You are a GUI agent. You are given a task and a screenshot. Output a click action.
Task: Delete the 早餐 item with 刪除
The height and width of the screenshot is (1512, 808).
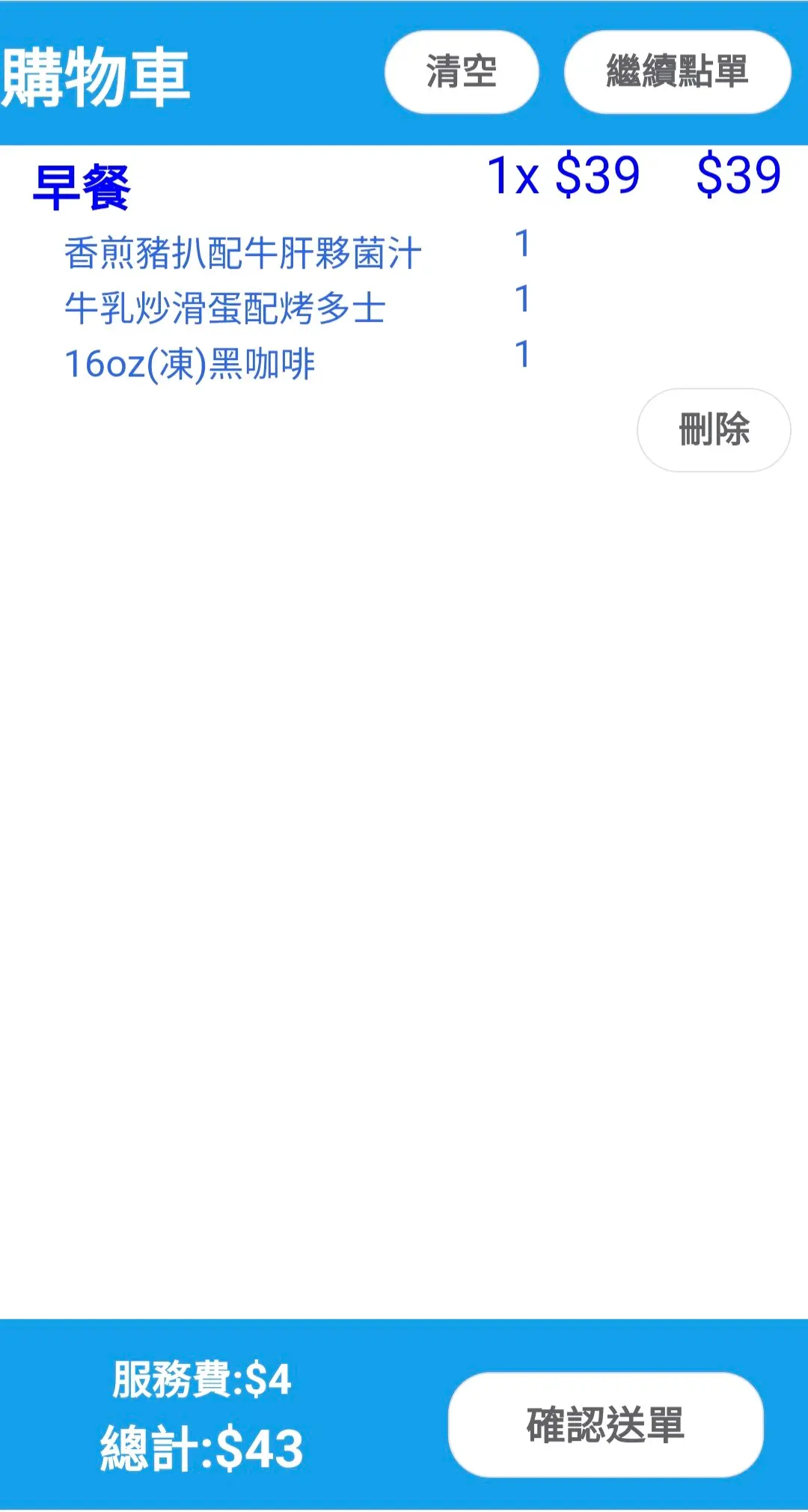click(x=714, y=430)
